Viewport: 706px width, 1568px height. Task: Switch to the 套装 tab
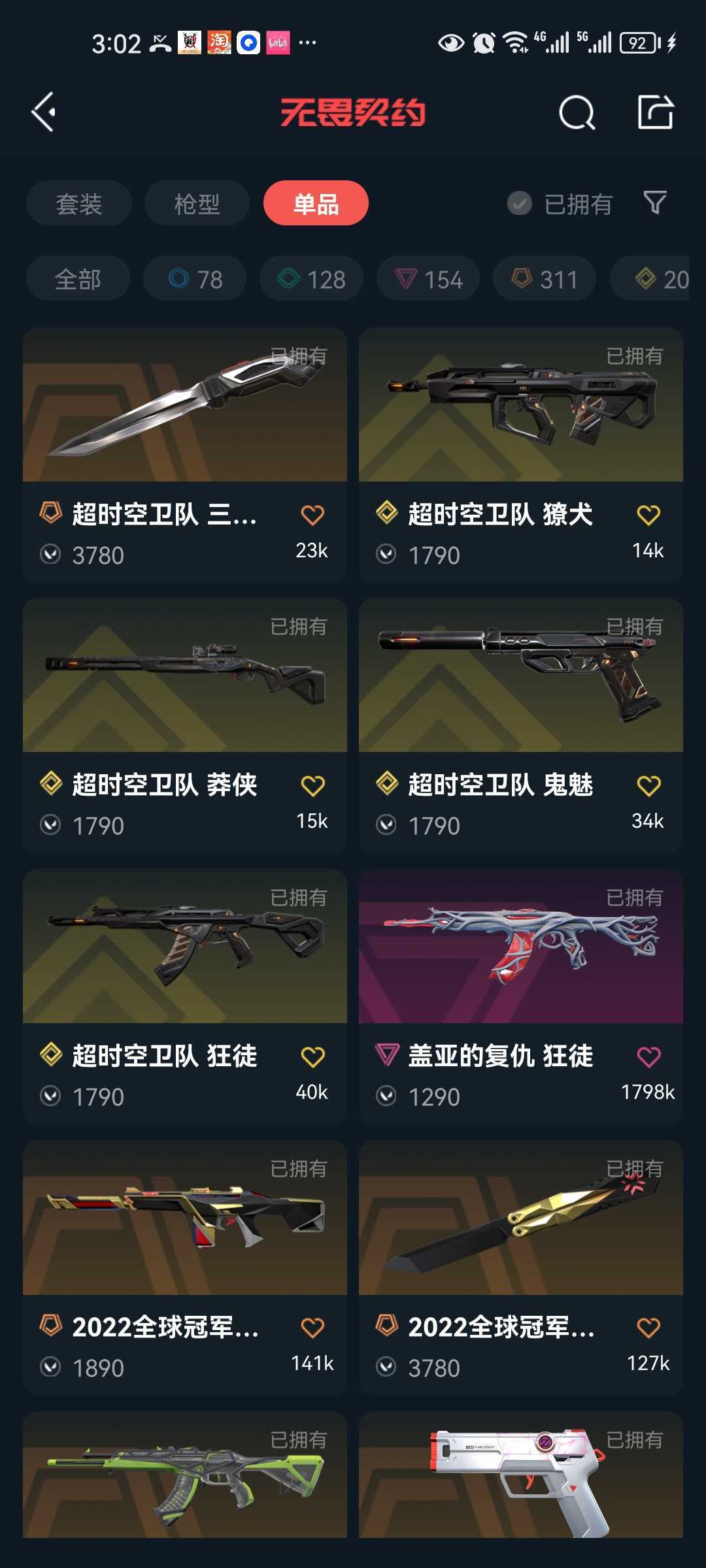(x=78, y=204)
